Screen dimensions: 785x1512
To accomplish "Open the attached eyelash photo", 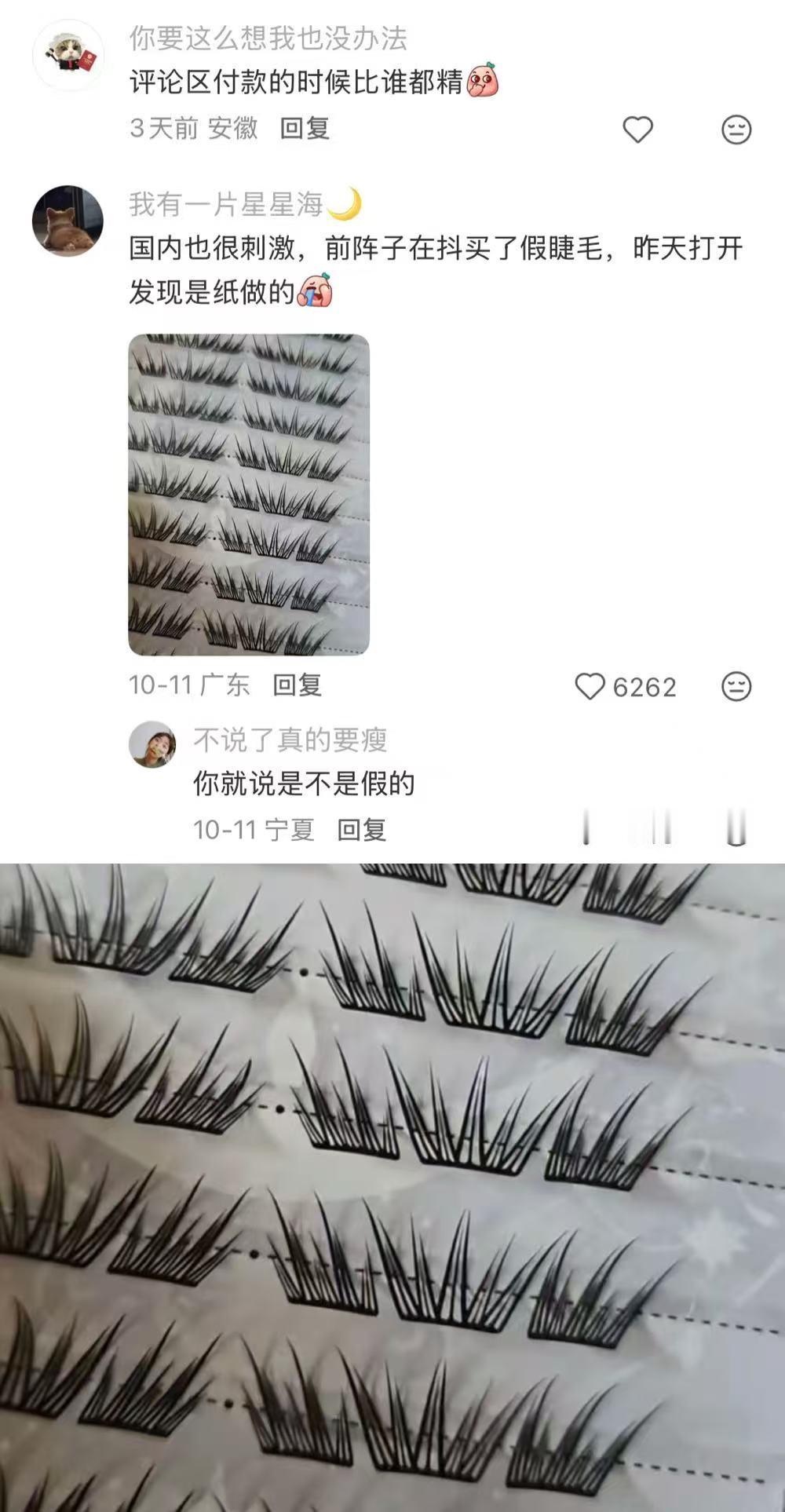I will (251, 495).
